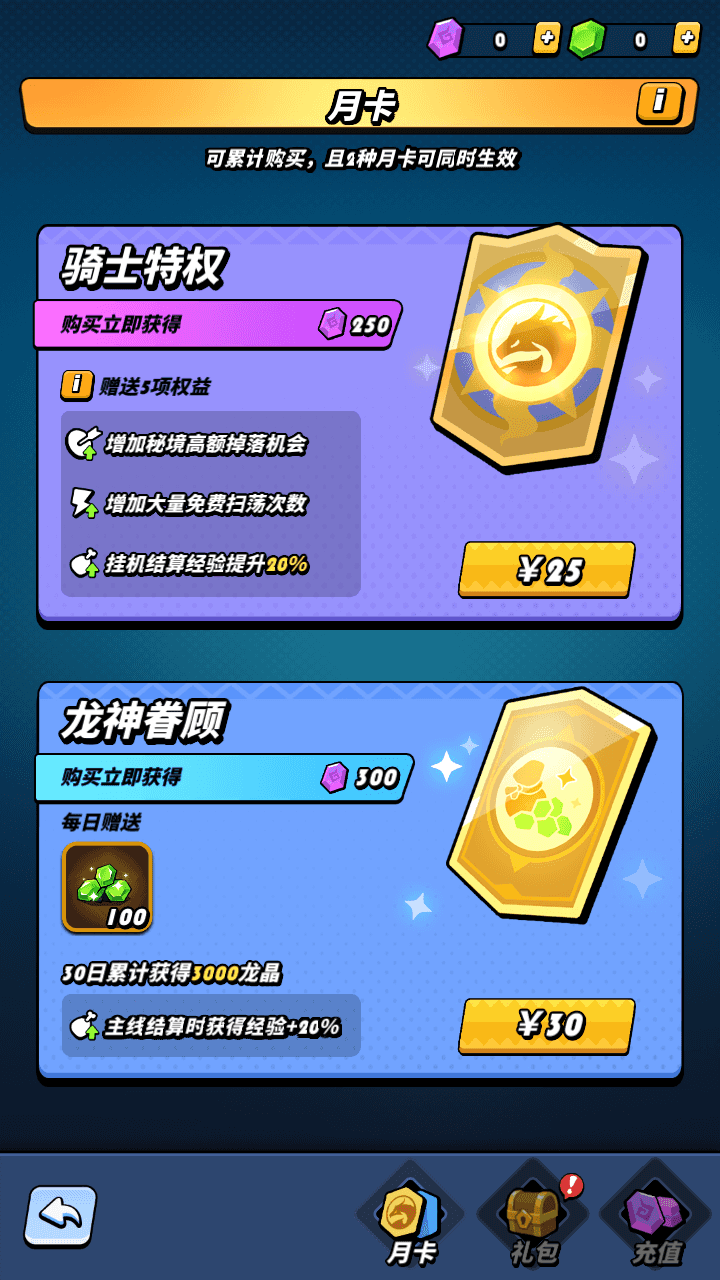720x1280 pixels.
Task: Open the info icon on 月卡 banner
Action: click(x=659, y=102)
